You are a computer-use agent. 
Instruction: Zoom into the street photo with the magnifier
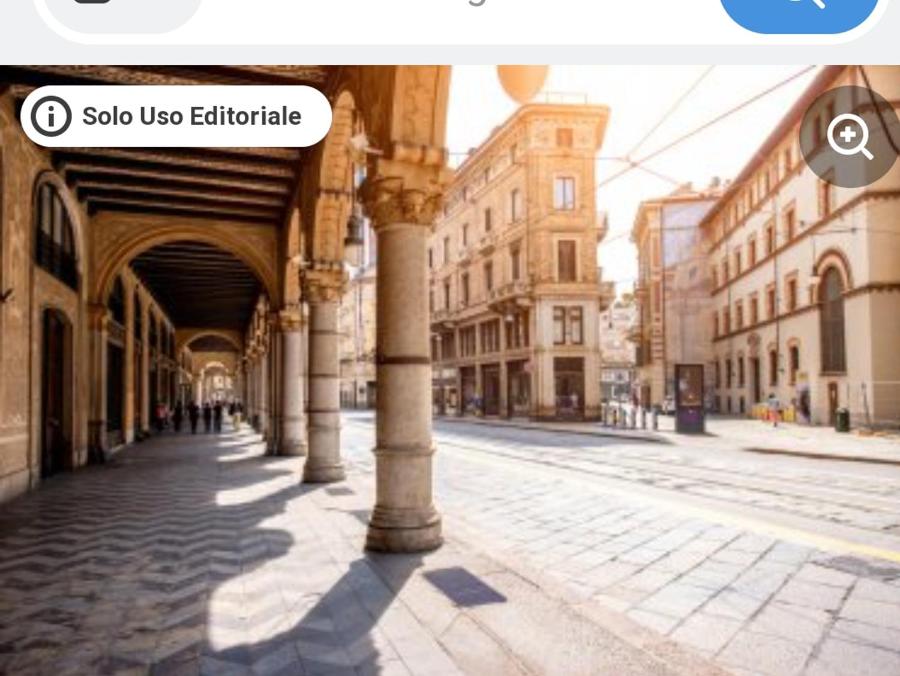click(849, 137)
